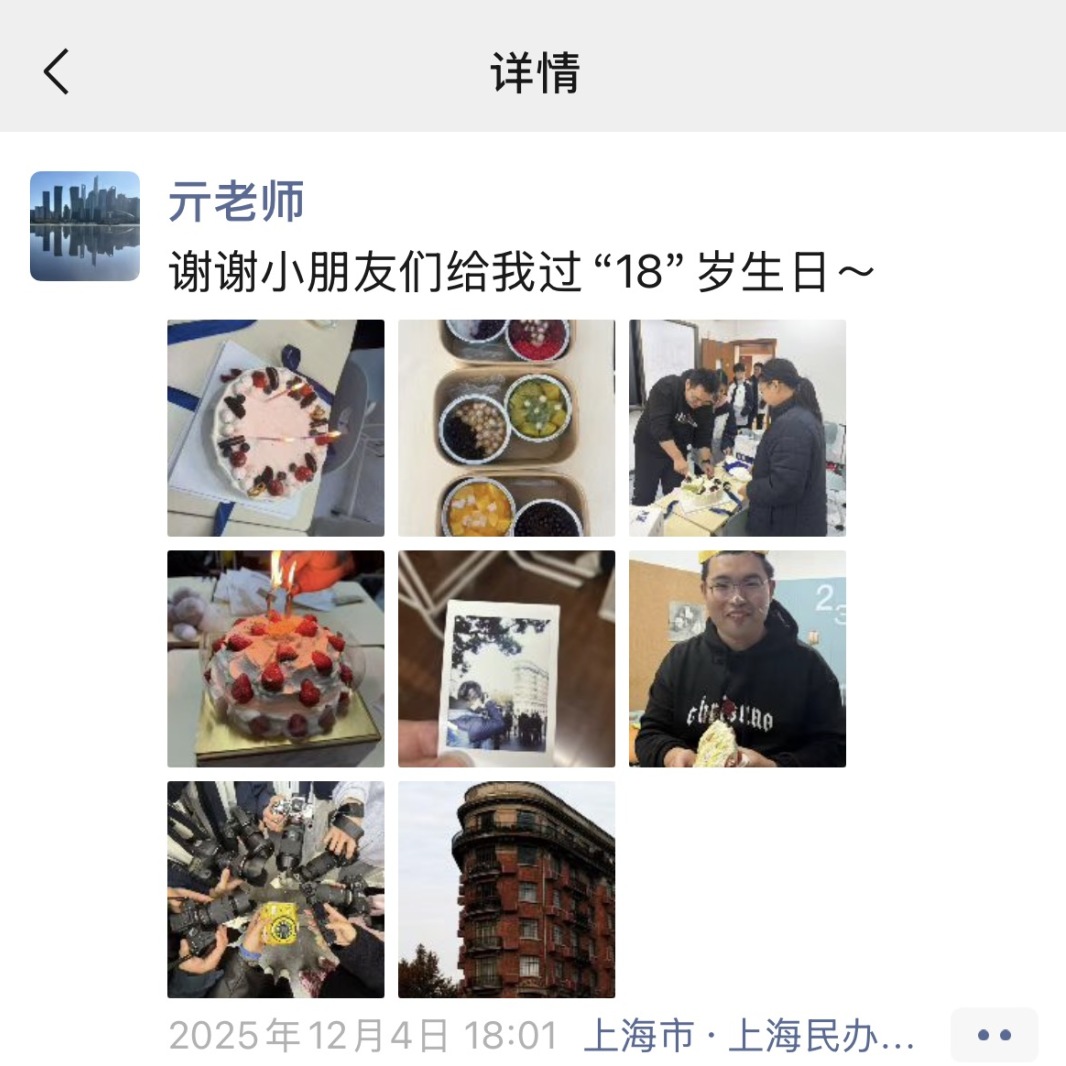View the photo of man in black hoodie
Viewport: 1066px width, 1066px height.
tap(737, 659)
